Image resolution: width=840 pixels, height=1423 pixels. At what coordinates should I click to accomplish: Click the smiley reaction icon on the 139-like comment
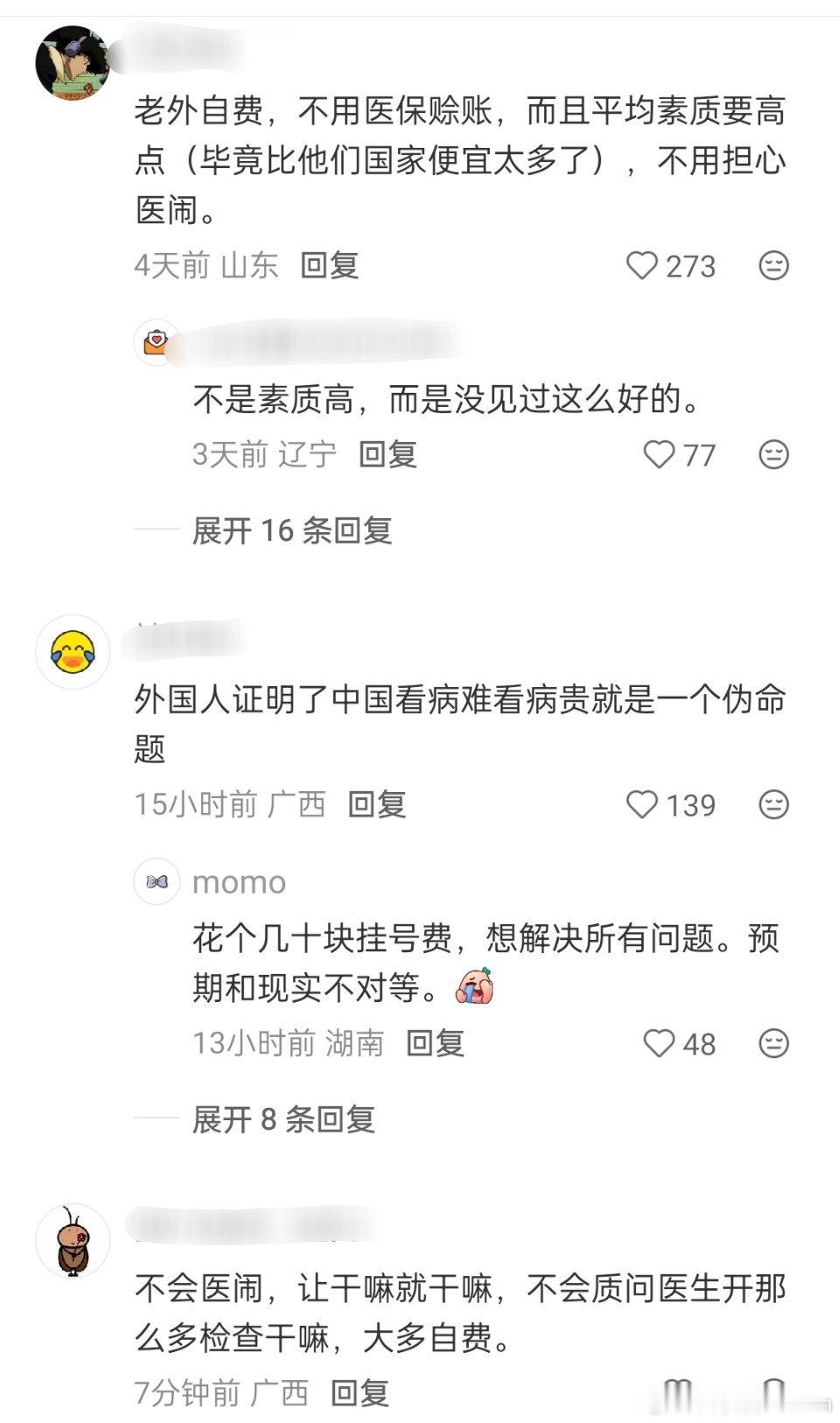point(773,804)
